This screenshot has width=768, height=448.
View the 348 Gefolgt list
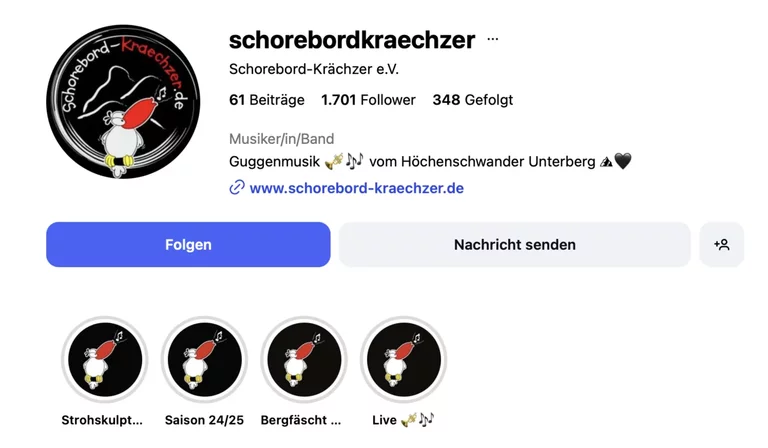(x=472, y=100)
